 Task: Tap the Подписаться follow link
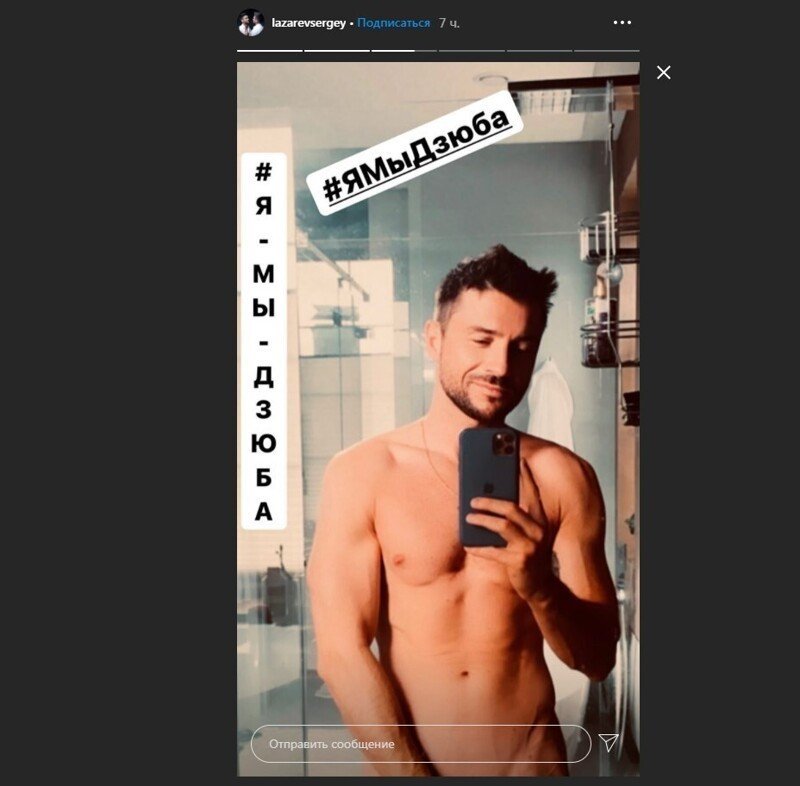tap(393, 22)
